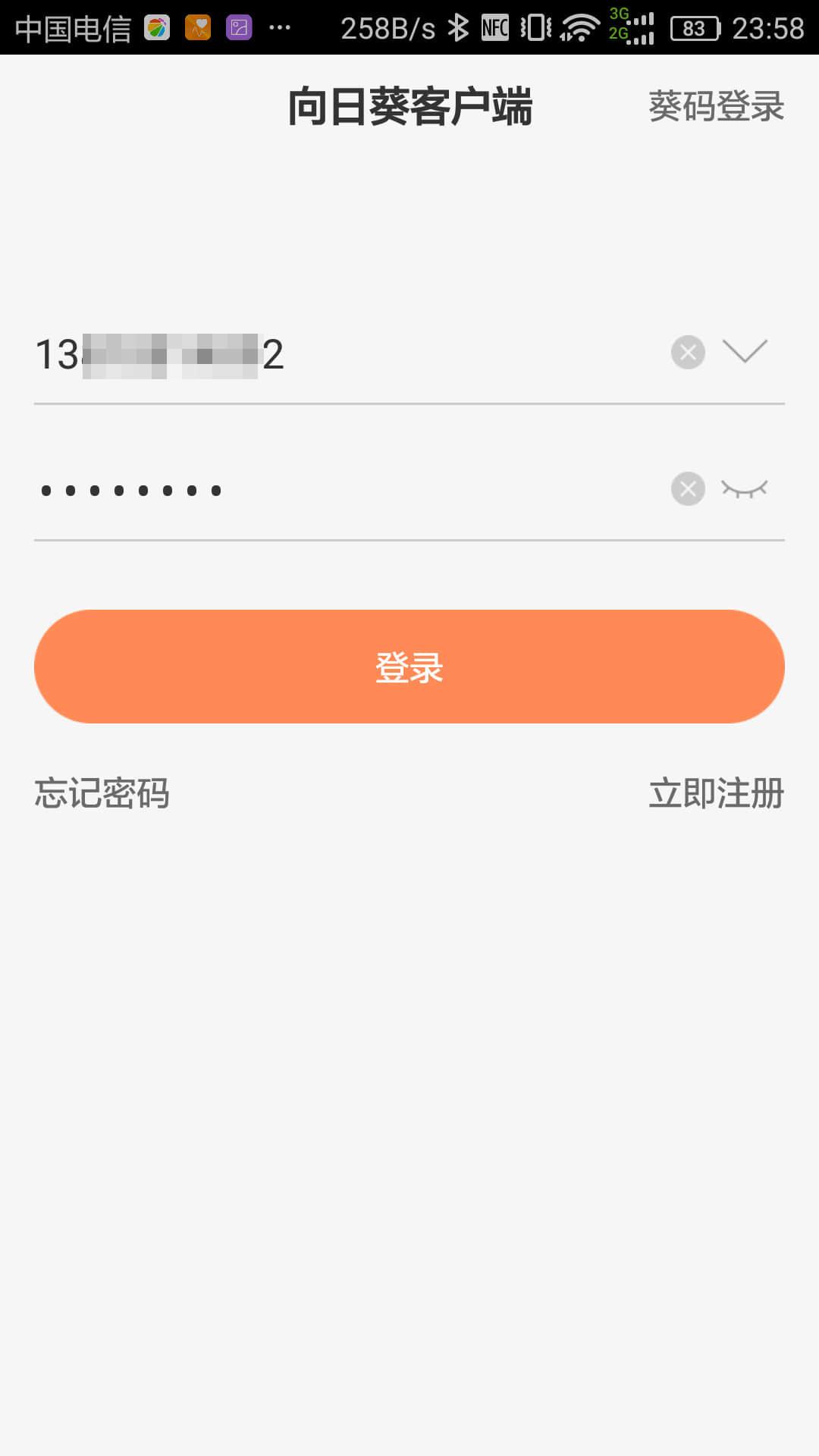Screen dimensions: 819x1456
Task: Tap the password input field
Action: pos(341,490)
